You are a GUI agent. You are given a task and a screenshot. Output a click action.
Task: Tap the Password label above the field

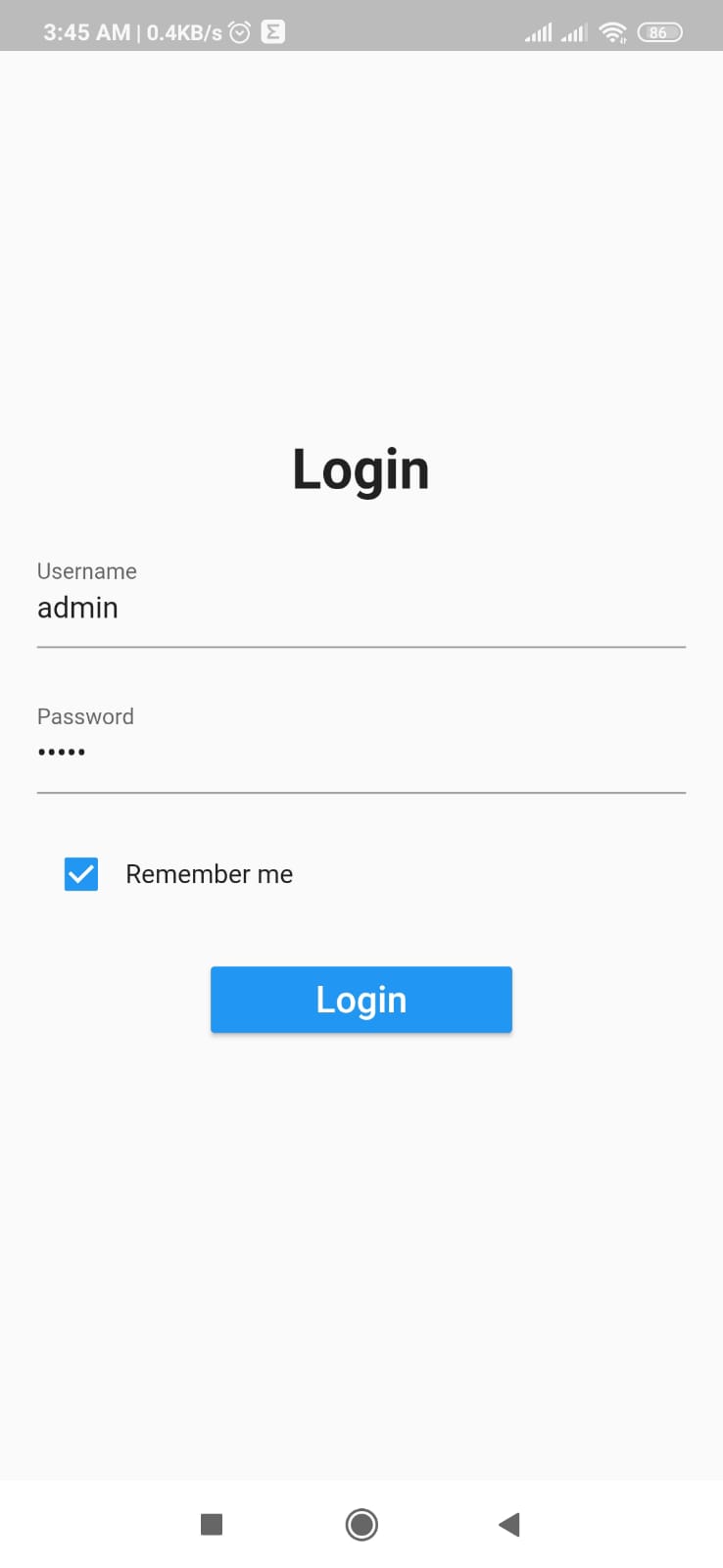85,716
